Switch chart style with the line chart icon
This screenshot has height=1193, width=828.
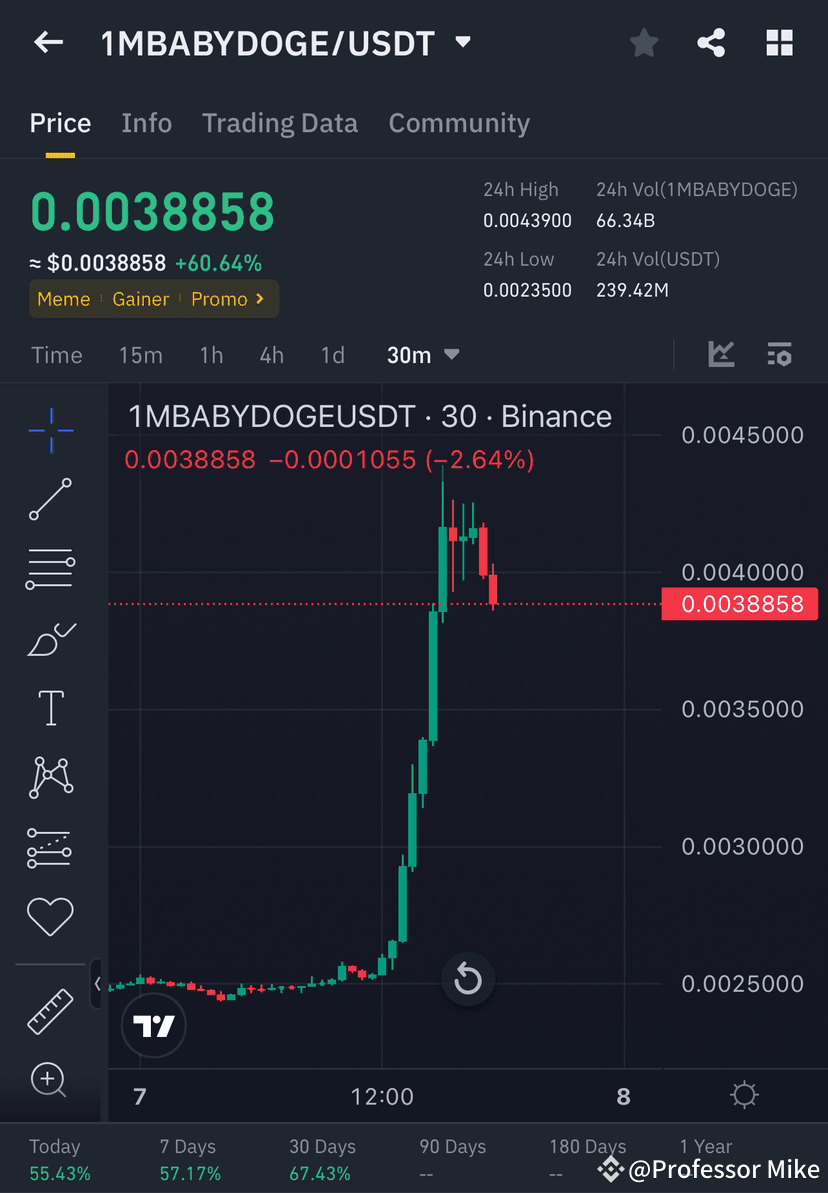point(721,354)
